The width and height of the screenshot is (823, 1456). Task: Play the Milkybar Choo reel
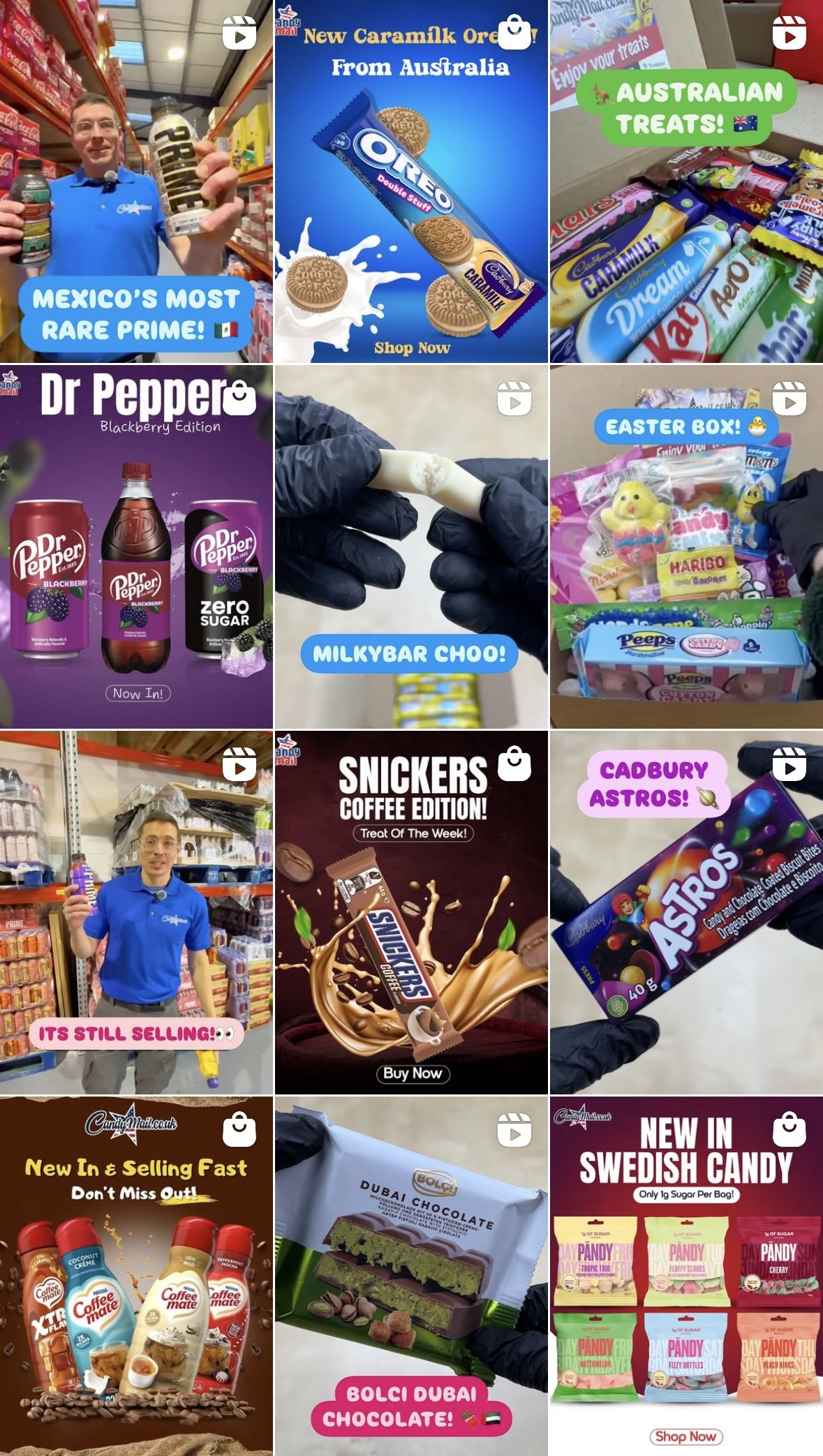[410, 547]
